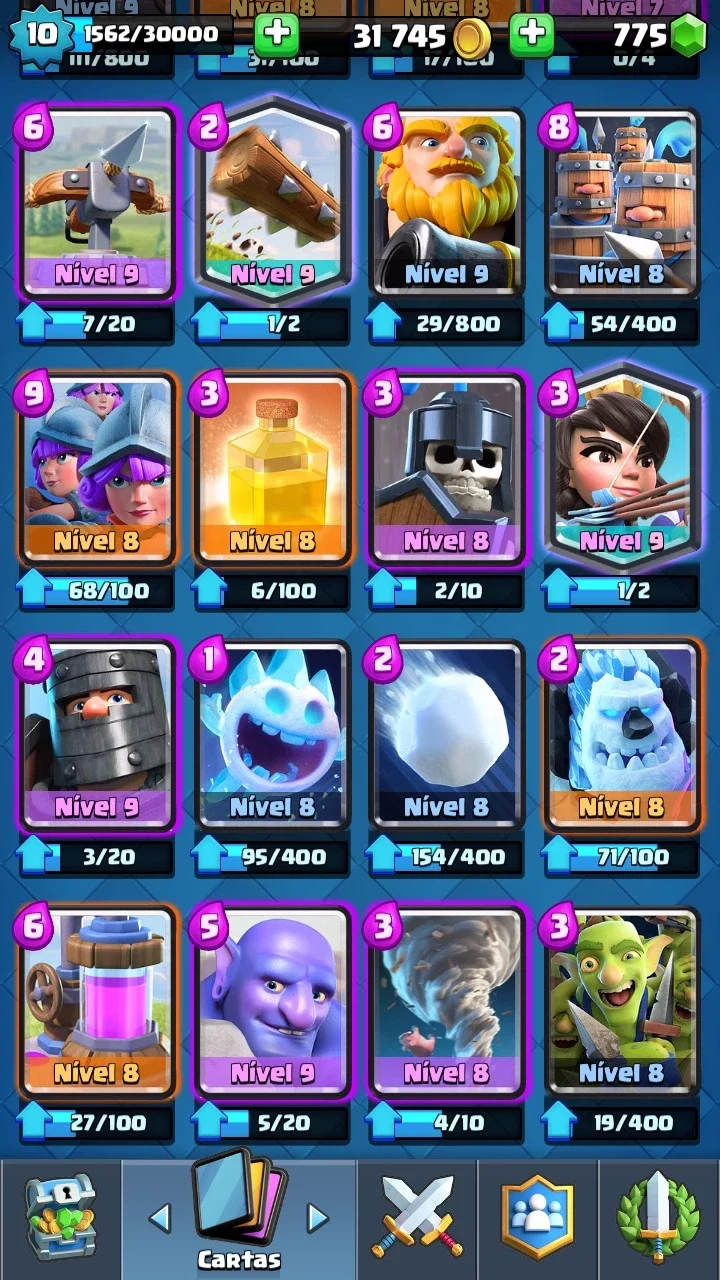The height and width of the screenshot is (1280, 720).
Task: Open the Three Musketeers card
Action: pyautogui.click(x=97, y=470)
